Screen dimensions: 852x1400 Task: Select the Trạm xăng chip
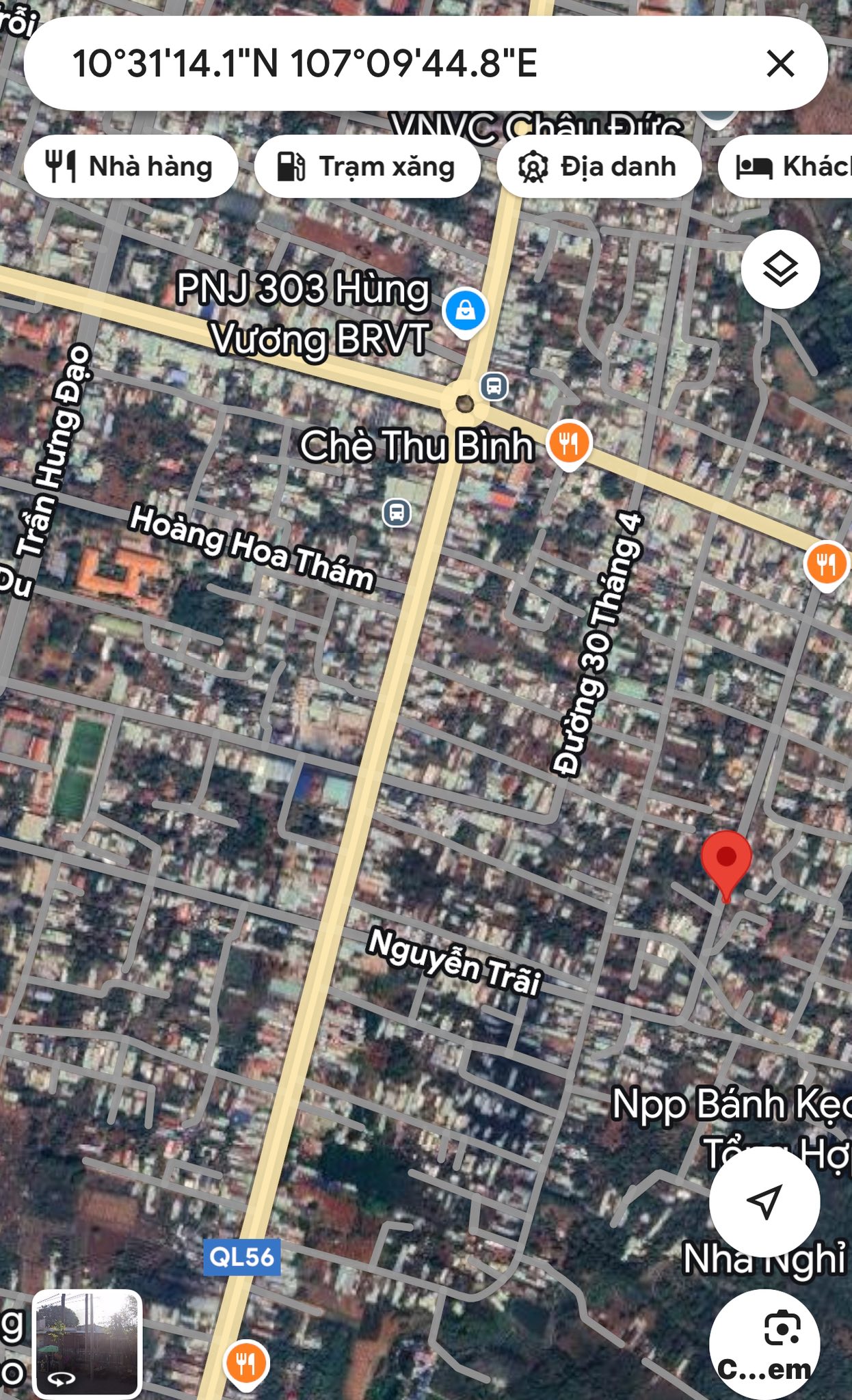click(367, 167)
